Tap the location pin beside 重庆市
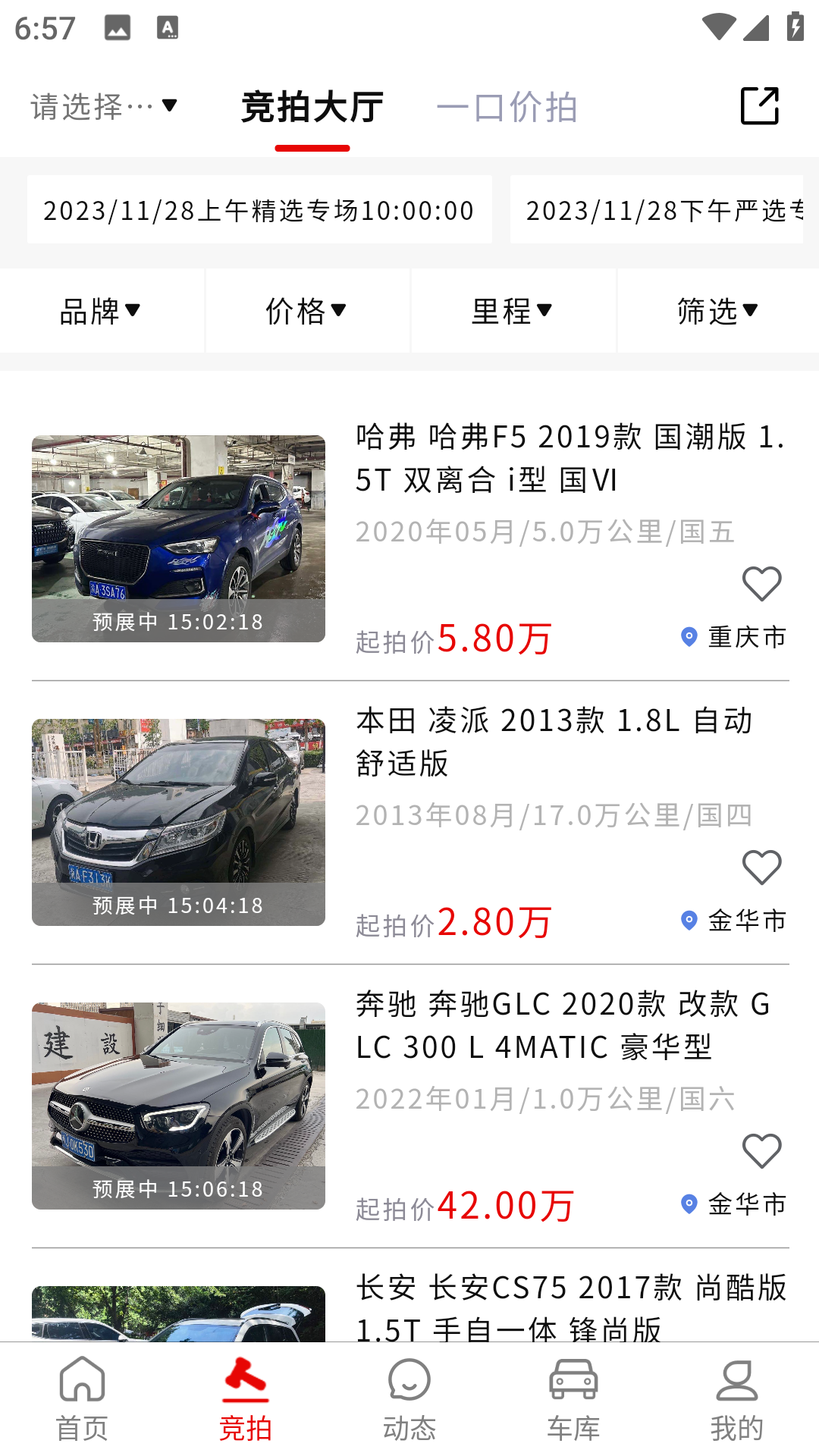Viewport: 819px width, 1456px height. click(x=688, y=638)
